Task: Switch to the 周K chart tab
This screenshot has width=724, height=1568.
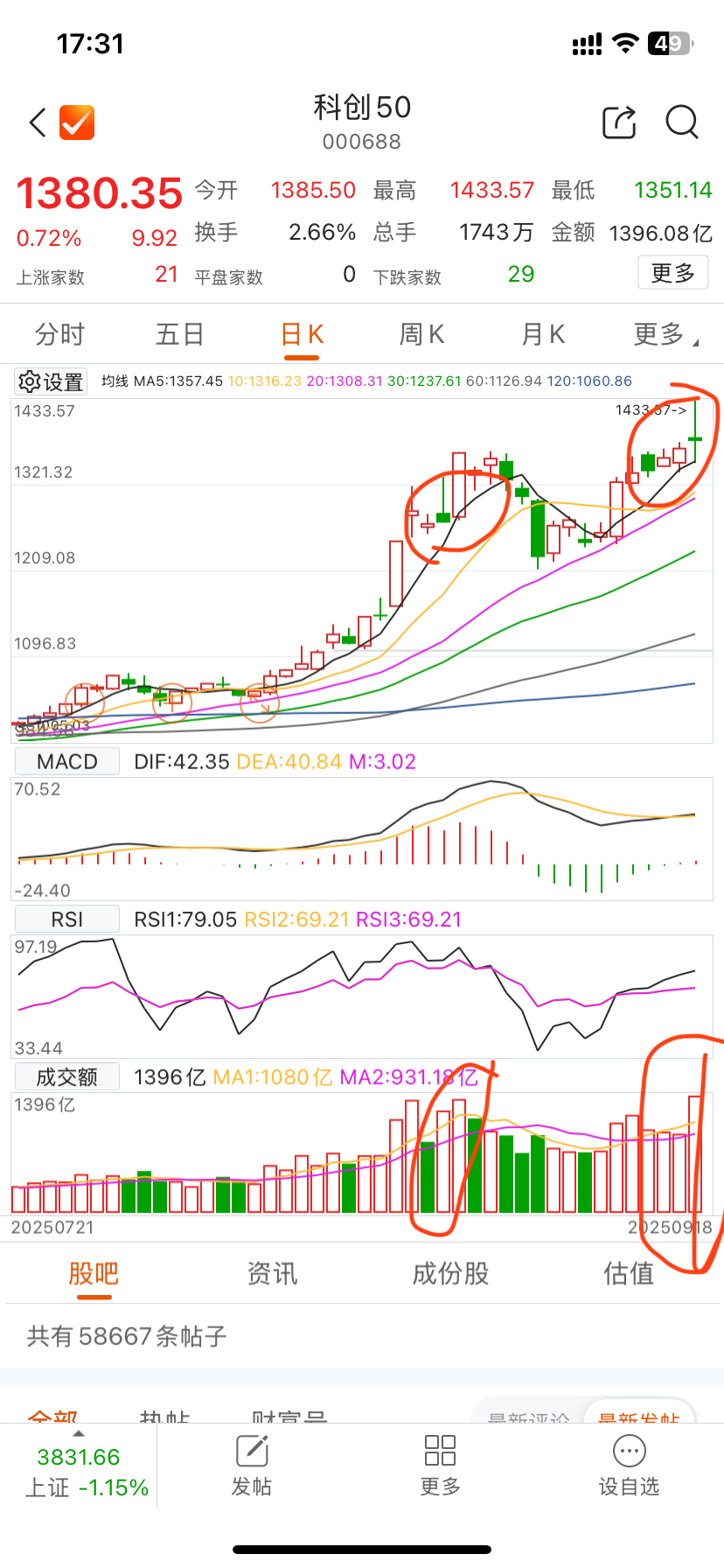Action: click(x=421, y=334)
